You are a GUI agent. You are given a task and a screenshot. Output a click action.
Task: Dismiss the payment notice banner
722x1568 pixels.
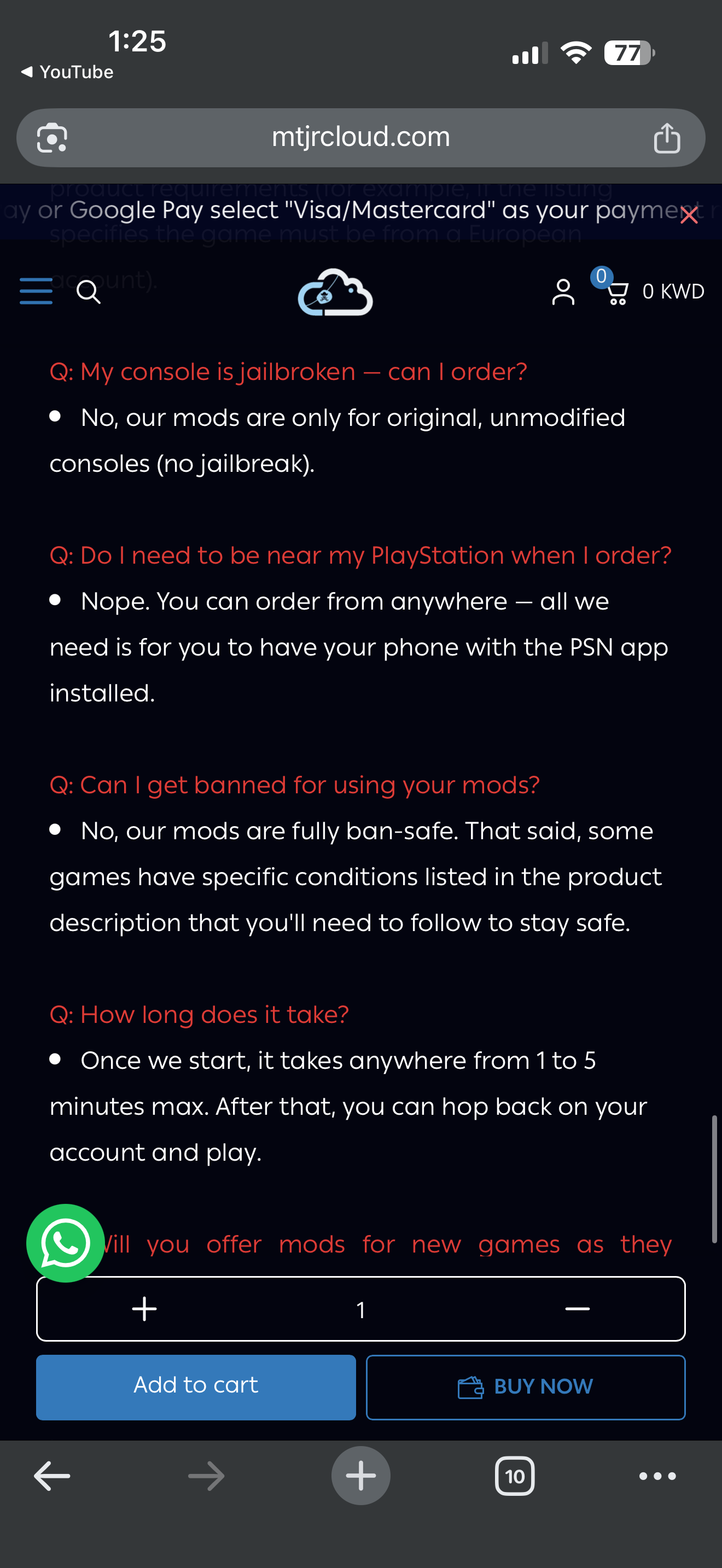click(x=689, y=215)
